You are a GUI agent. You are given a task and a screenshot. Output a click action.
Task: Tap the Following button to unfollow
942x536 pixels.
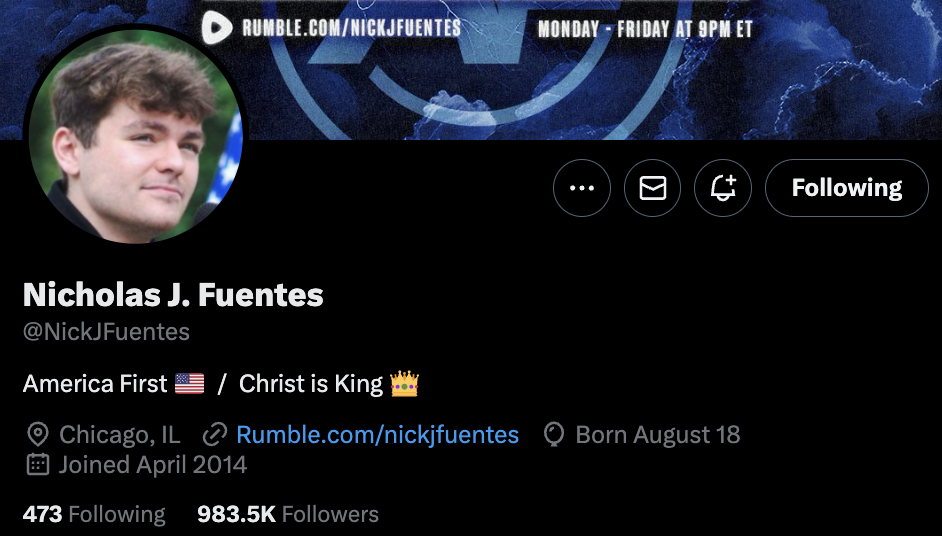tap(846, 188)
